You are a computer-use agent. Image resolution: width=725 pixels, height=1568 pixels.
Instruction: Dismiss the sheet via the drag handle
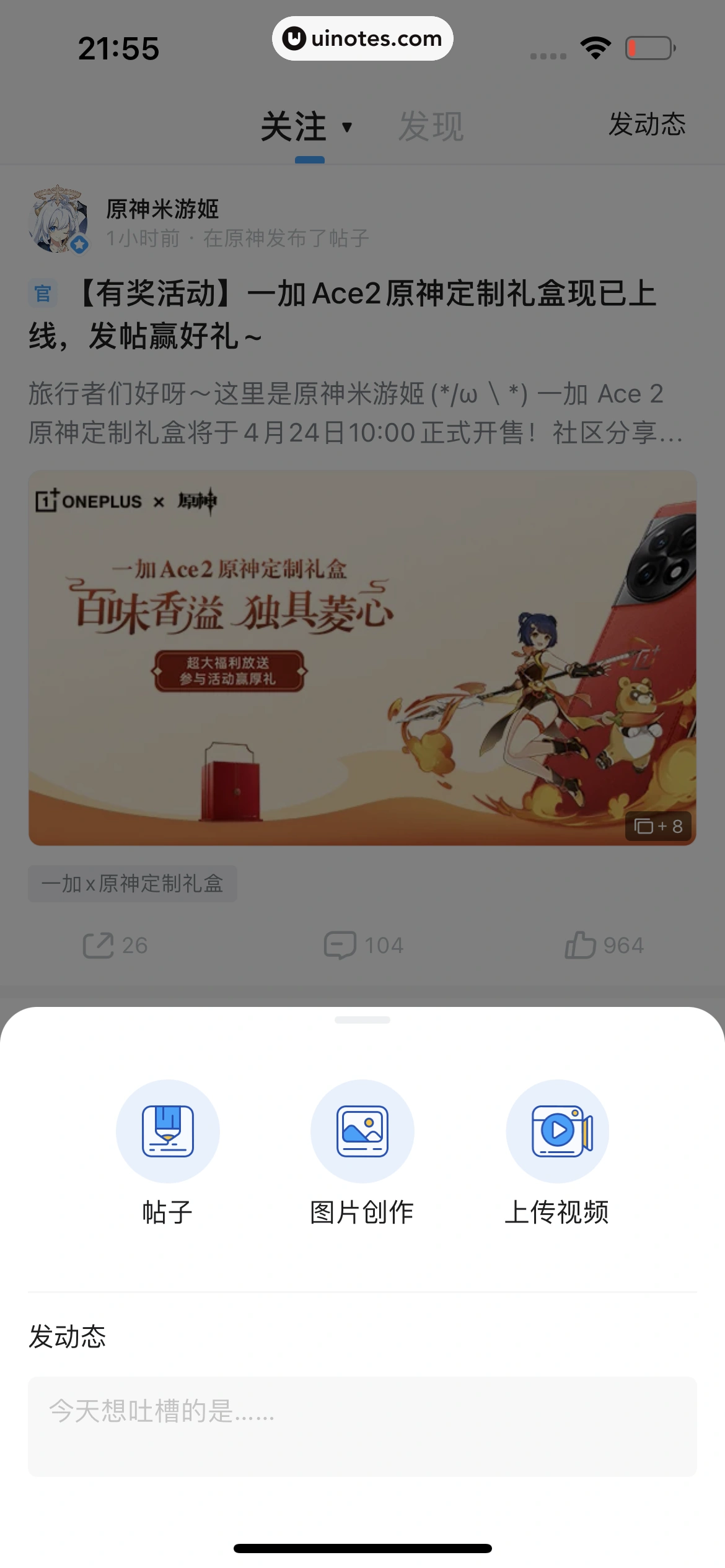[362, 1020]
